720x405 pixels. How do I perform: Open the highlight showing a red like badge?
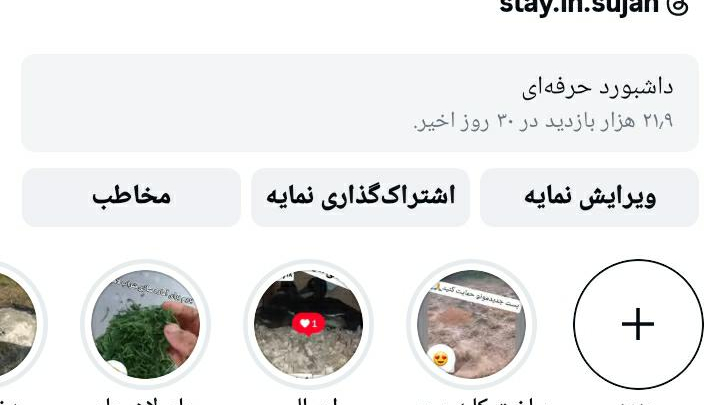coord(307,324)
